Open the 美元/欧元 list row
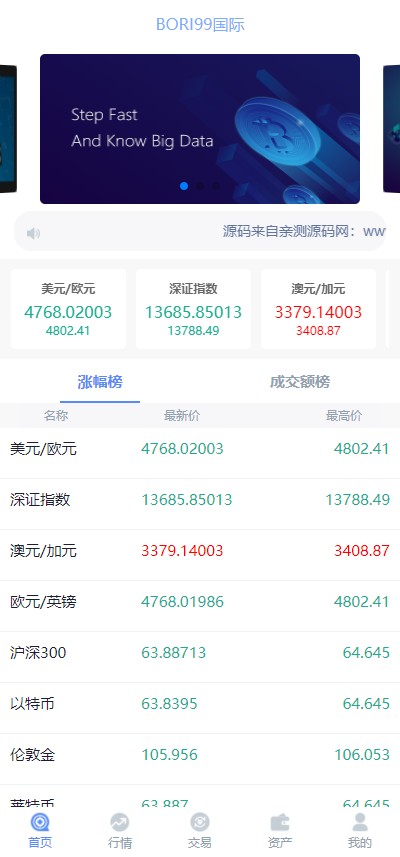This screenshot has height=857, width=400. [x=200, y=449]
